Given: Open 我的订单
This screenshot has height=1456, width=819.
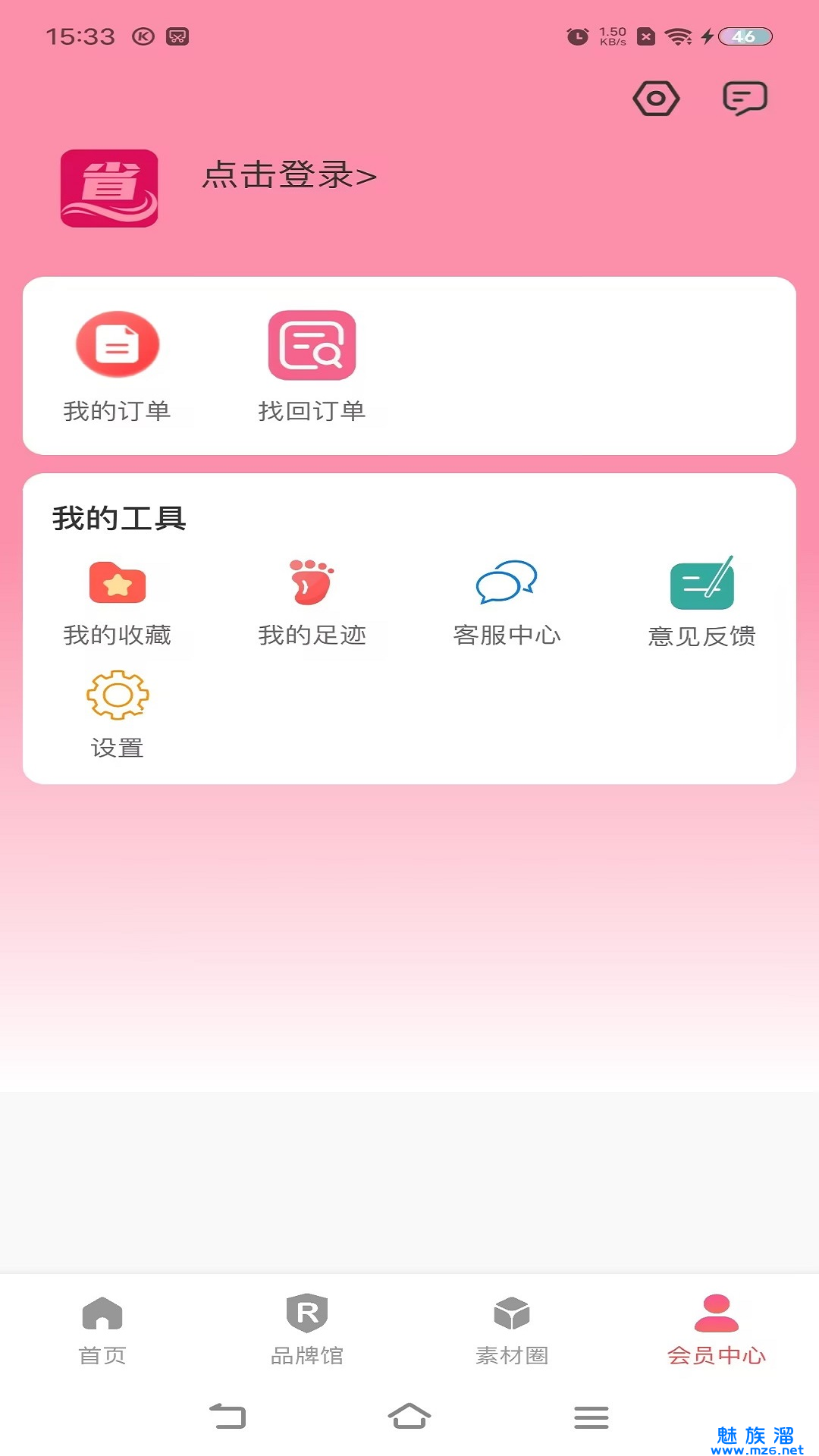Looking at the screenshot, I should click(x=118, y=367).
